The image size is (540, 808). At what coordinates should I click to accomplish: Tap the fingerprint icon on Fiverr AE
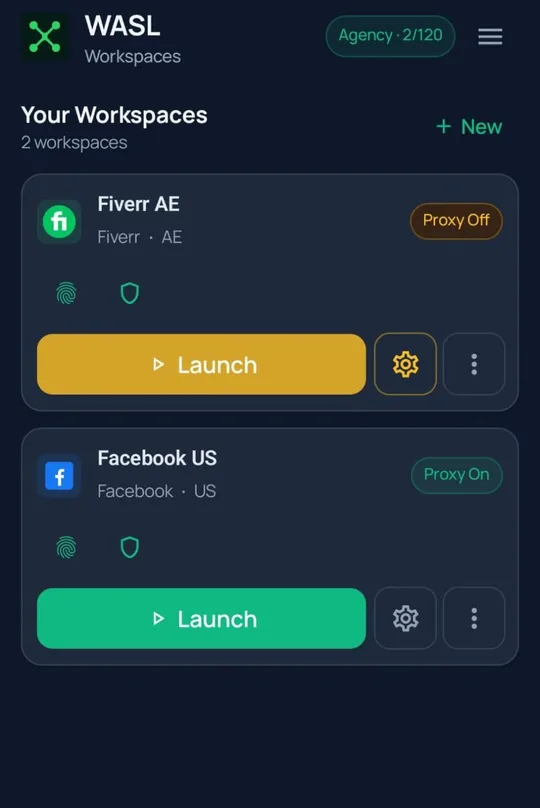click(66, 293)
